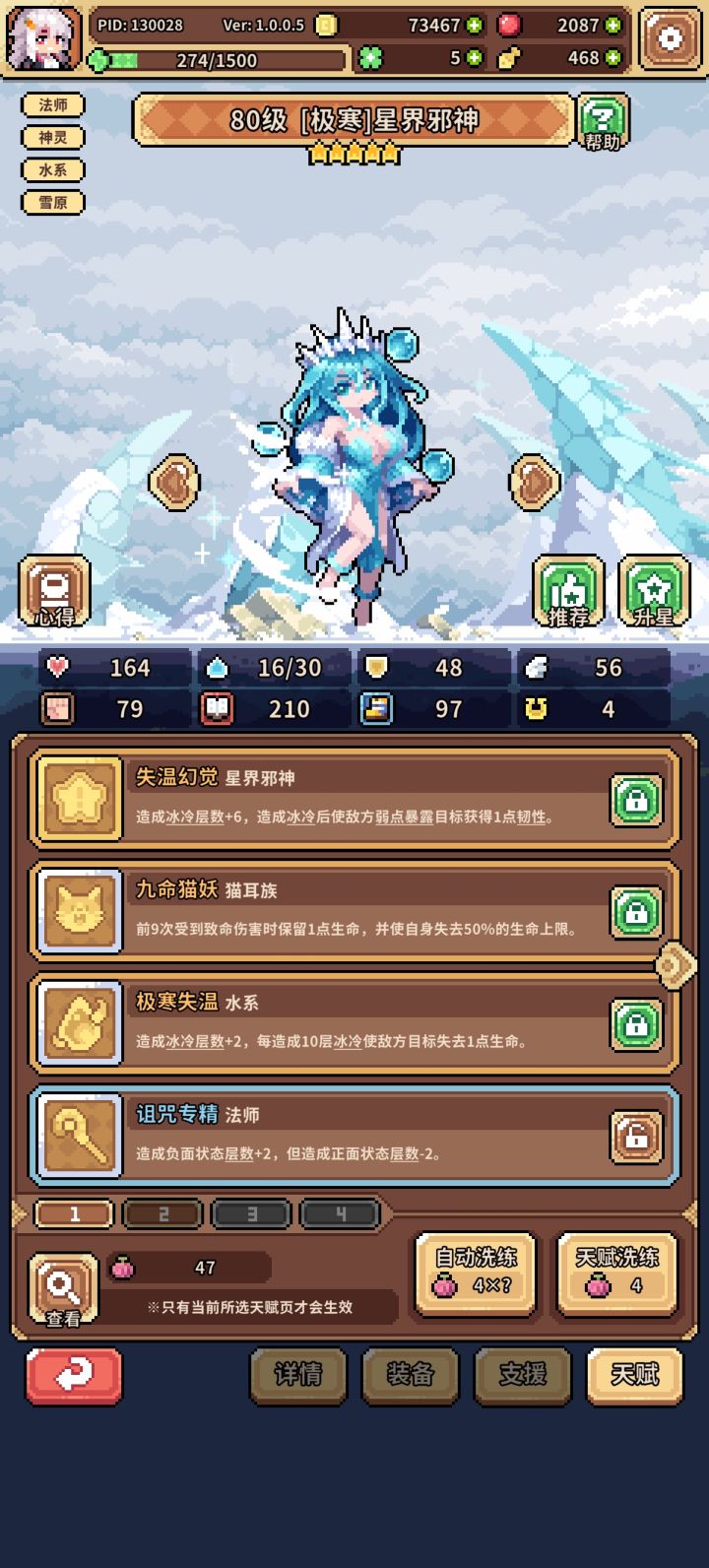Viewport: 709px width, 1568px height.
Task: Toggle the lock on 九命猫妖 talent
Action: [634, 911]
